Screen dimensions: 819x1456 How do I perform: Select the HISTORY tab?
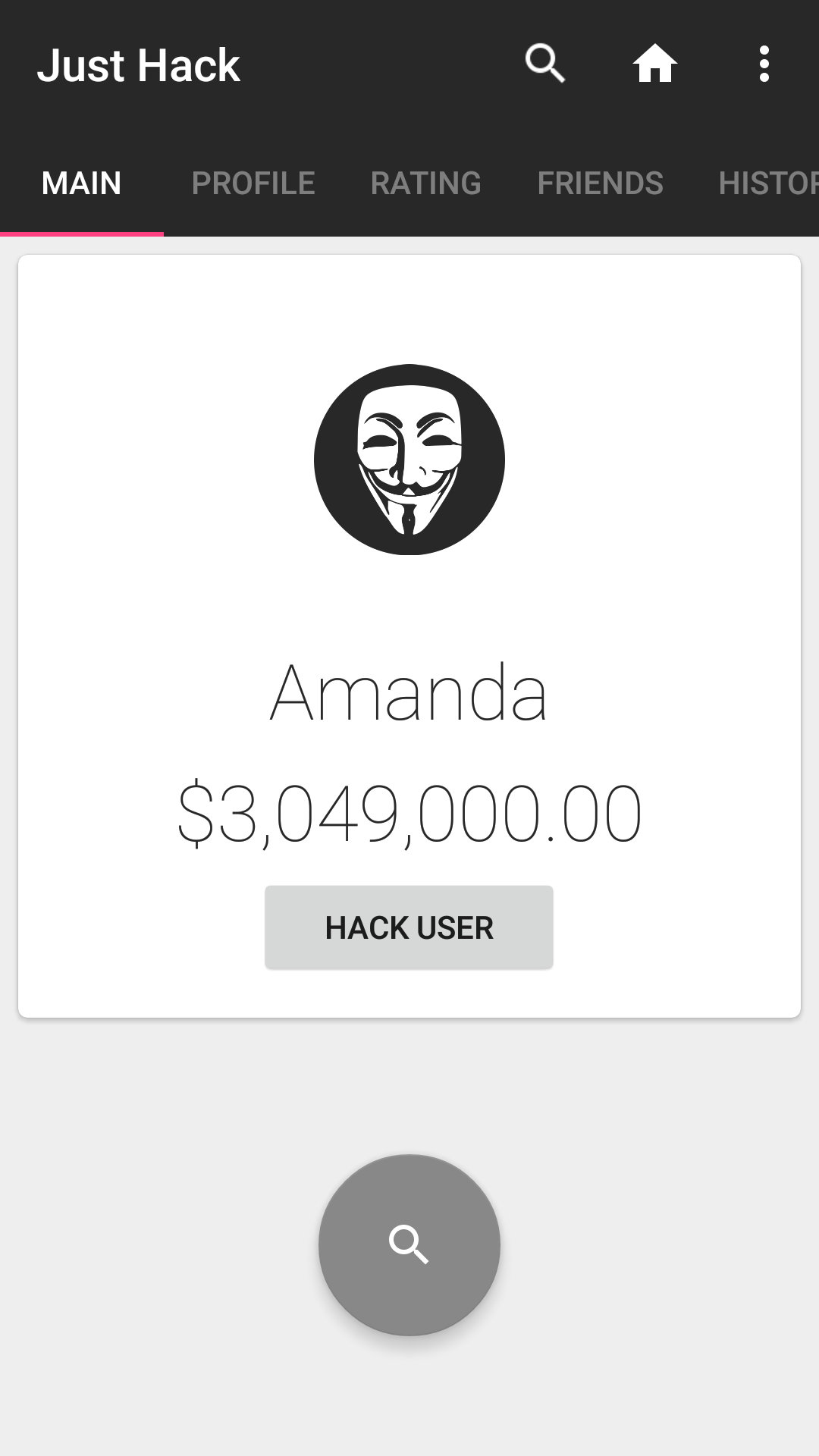[773, 183]
